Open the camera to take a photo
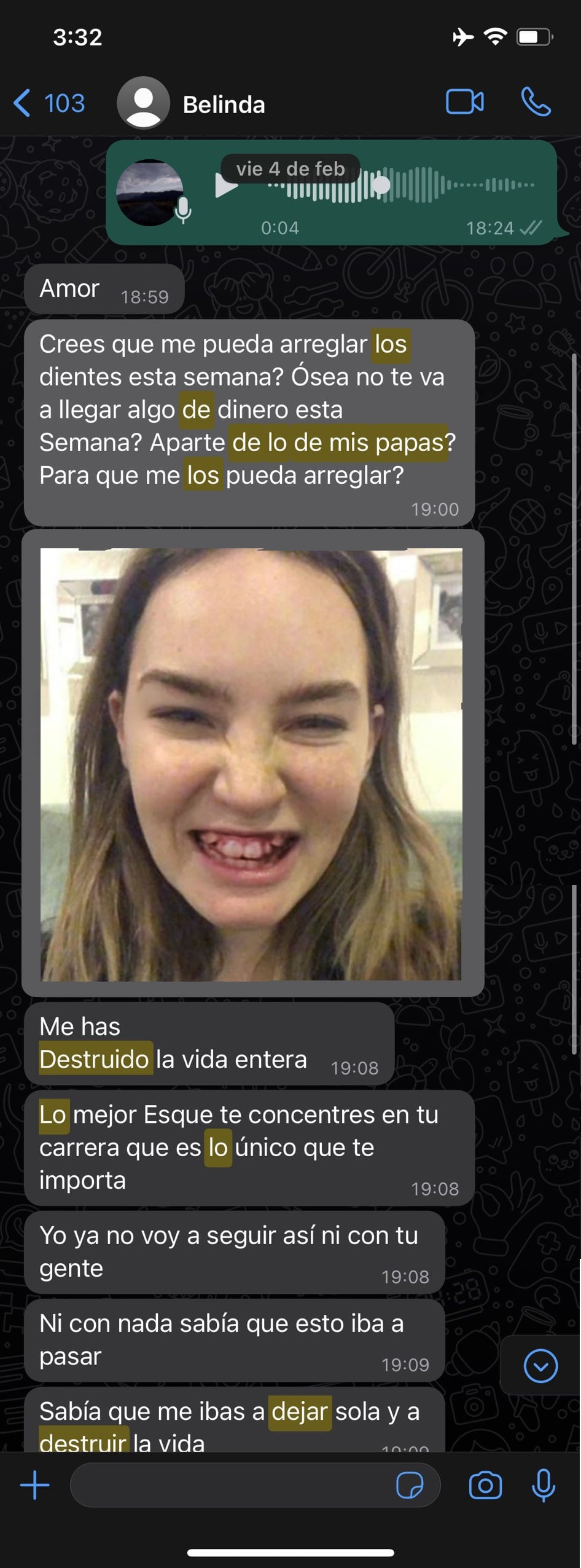 point(485,1486)
